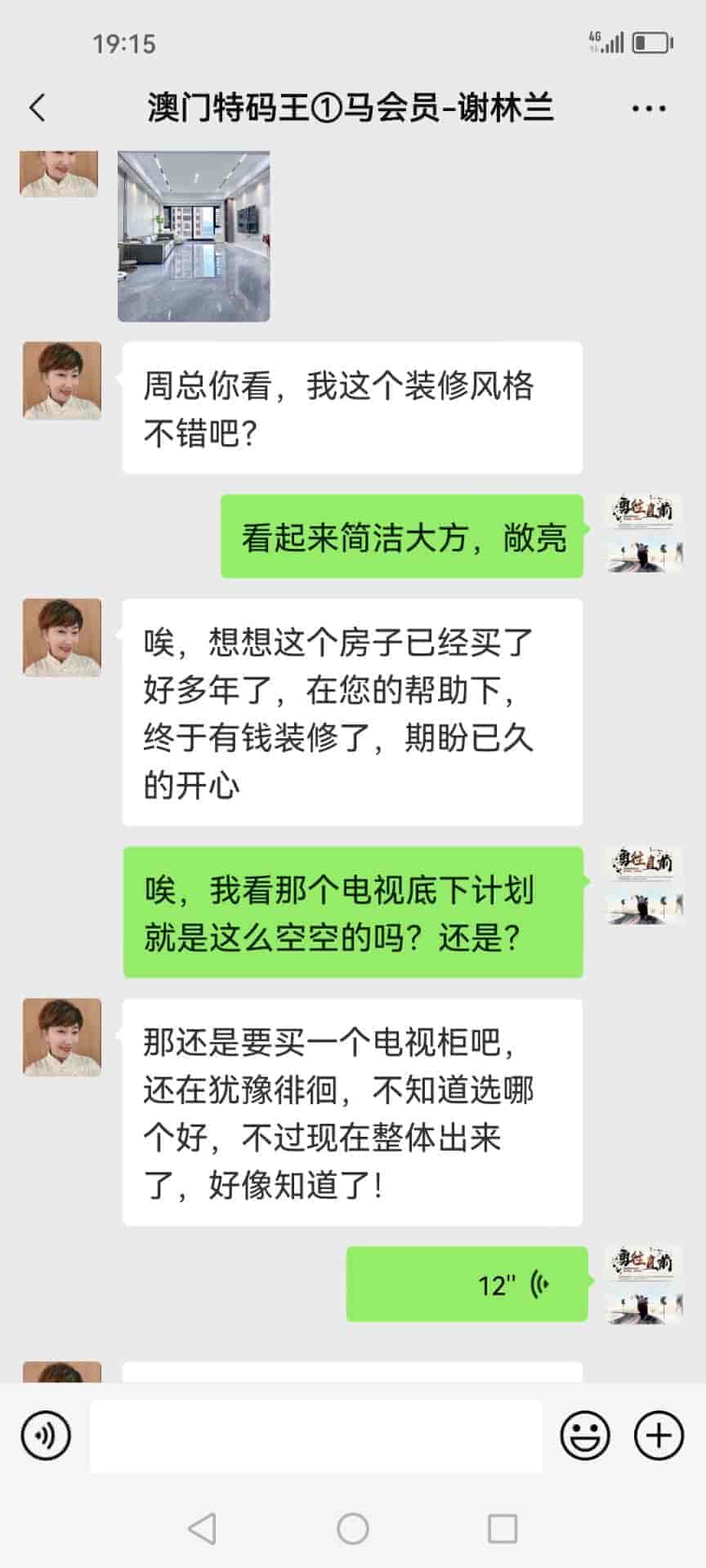
Task: Open my avatar beside 看起来简洁大方 message
Action: pyautogui.click(x=645, y=533)
